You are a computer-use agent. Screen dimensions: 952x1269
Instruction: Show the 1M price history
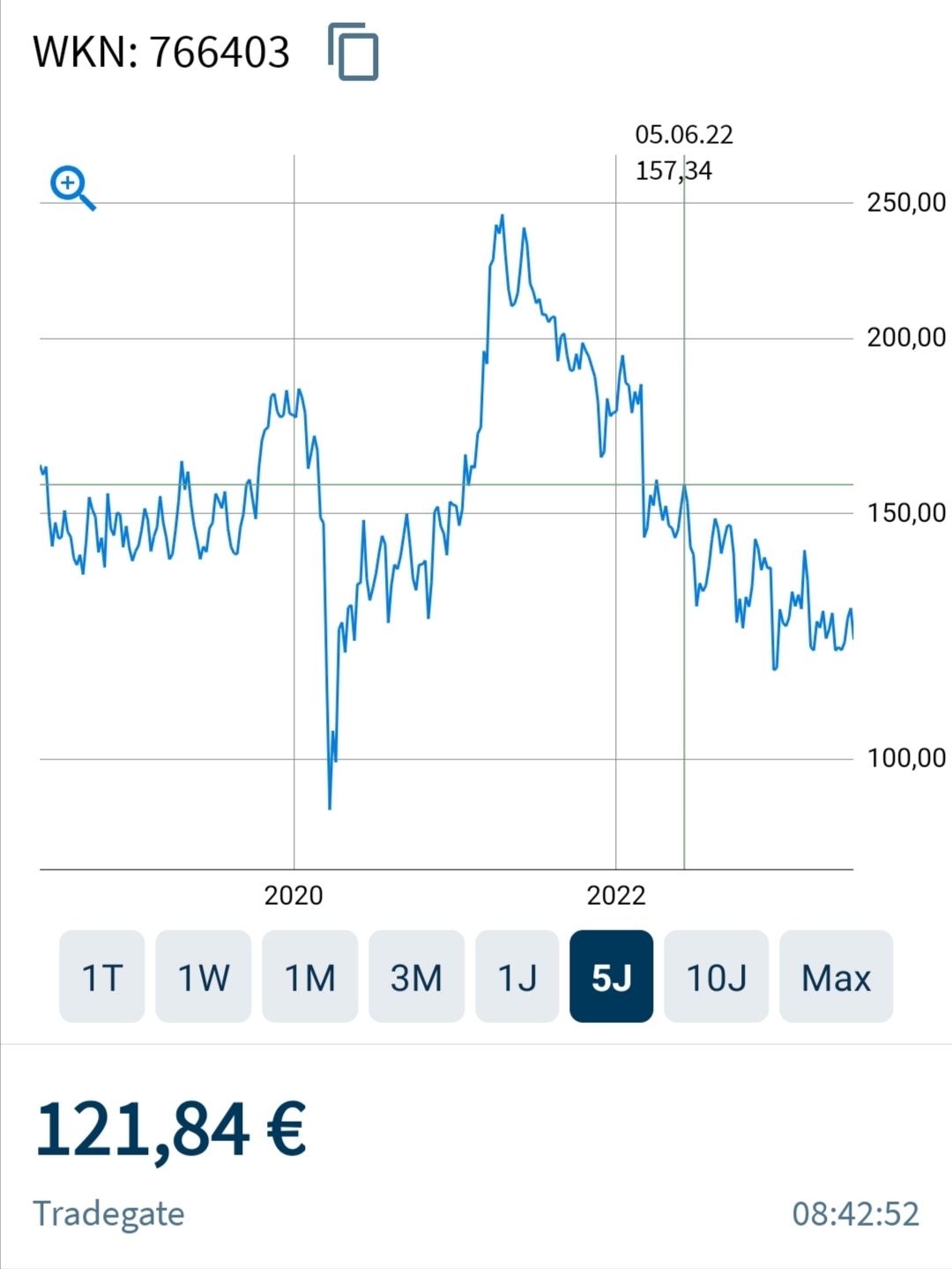(x=309, y=976)
